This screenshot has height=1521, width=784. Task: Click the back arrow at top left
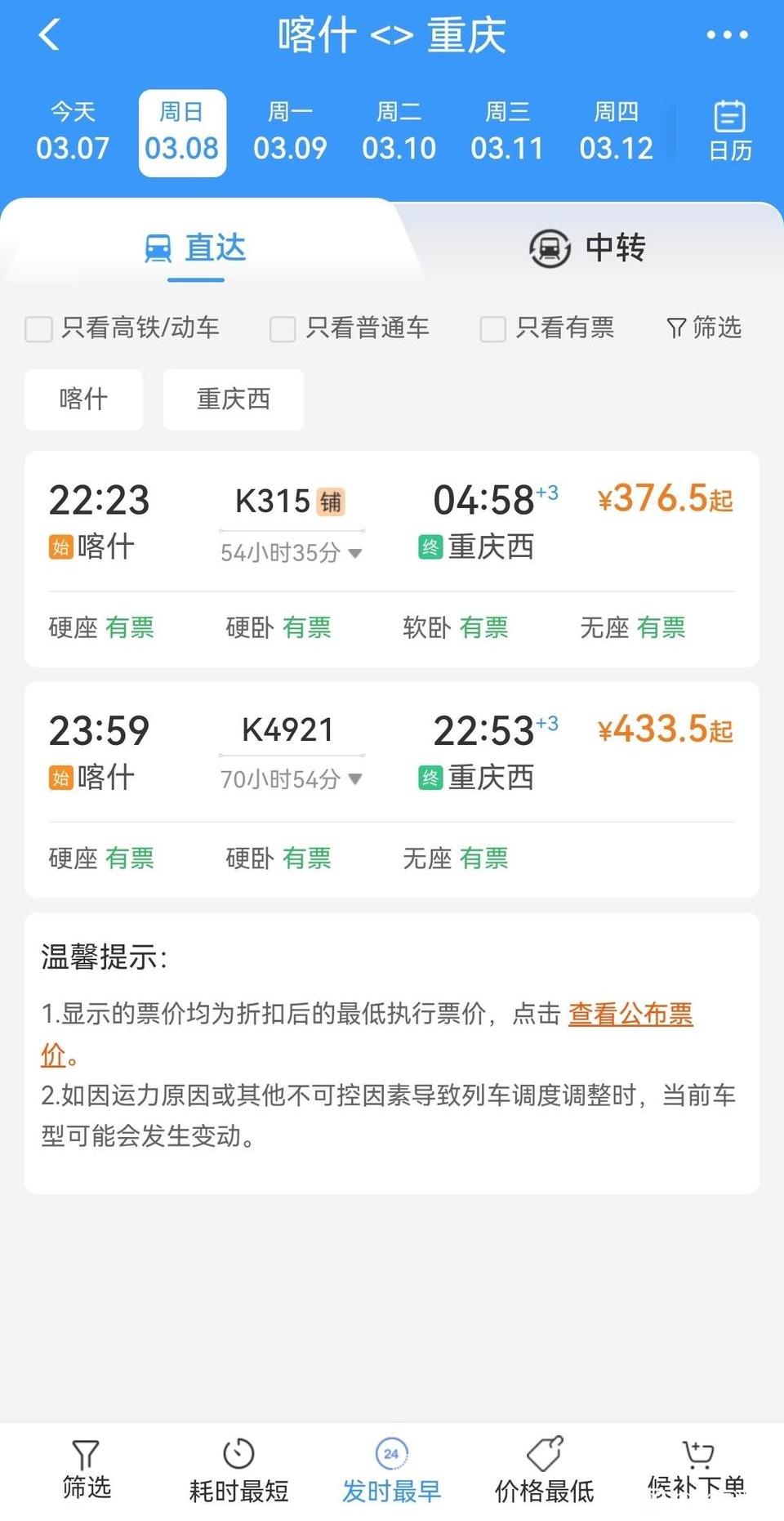(49, 34)
